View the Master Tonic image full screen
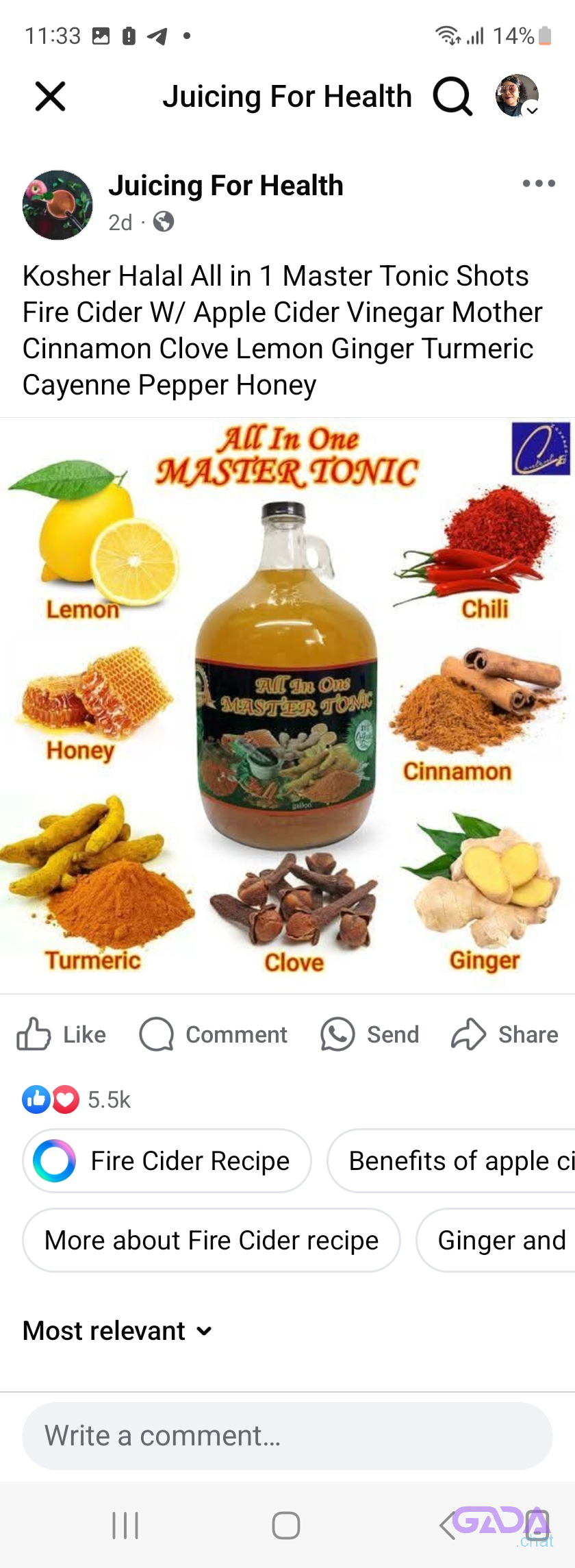The image size is (575, 1568). [287, 706]
